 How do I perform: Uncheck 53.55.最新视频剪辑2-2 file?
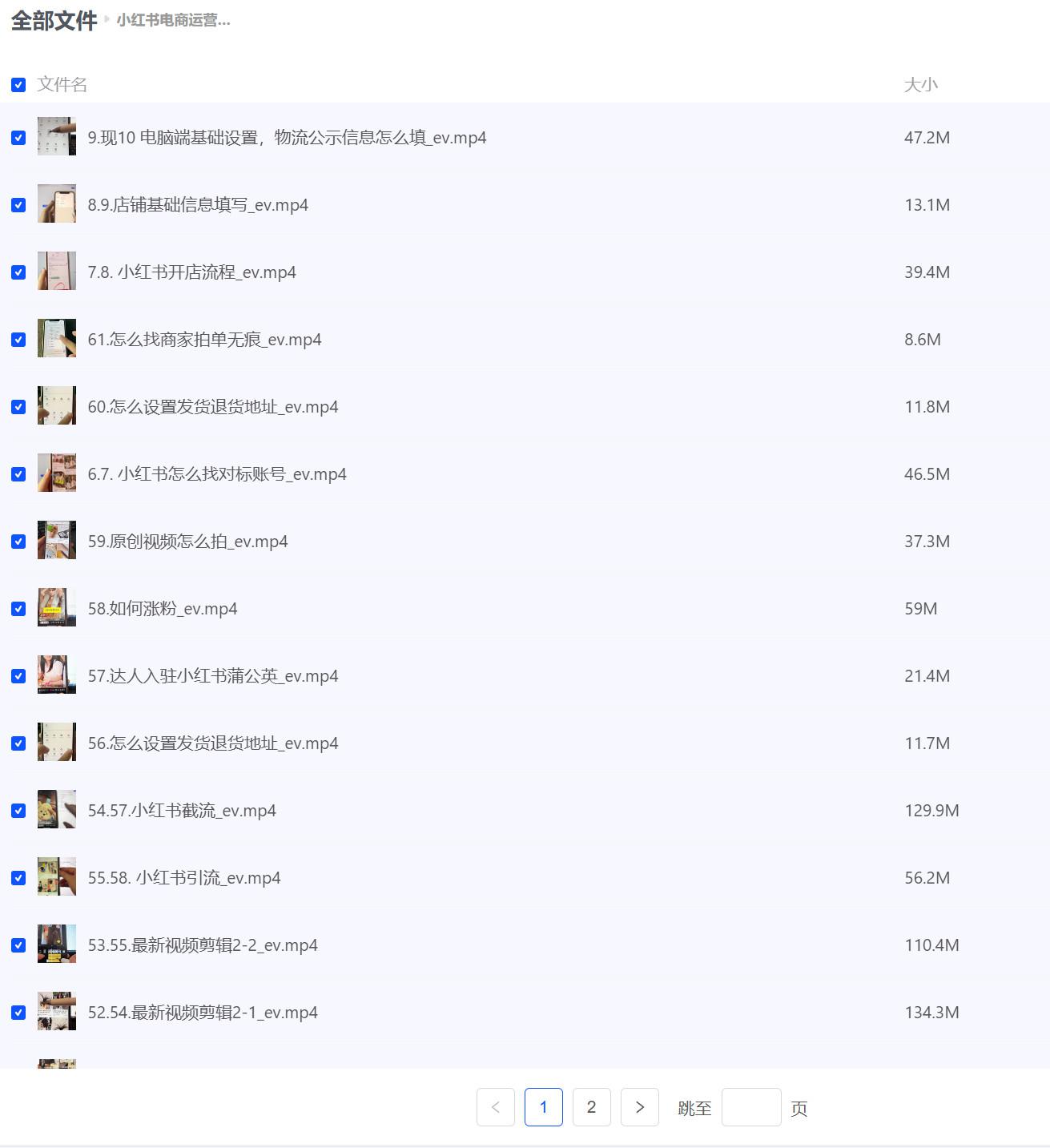18,945
